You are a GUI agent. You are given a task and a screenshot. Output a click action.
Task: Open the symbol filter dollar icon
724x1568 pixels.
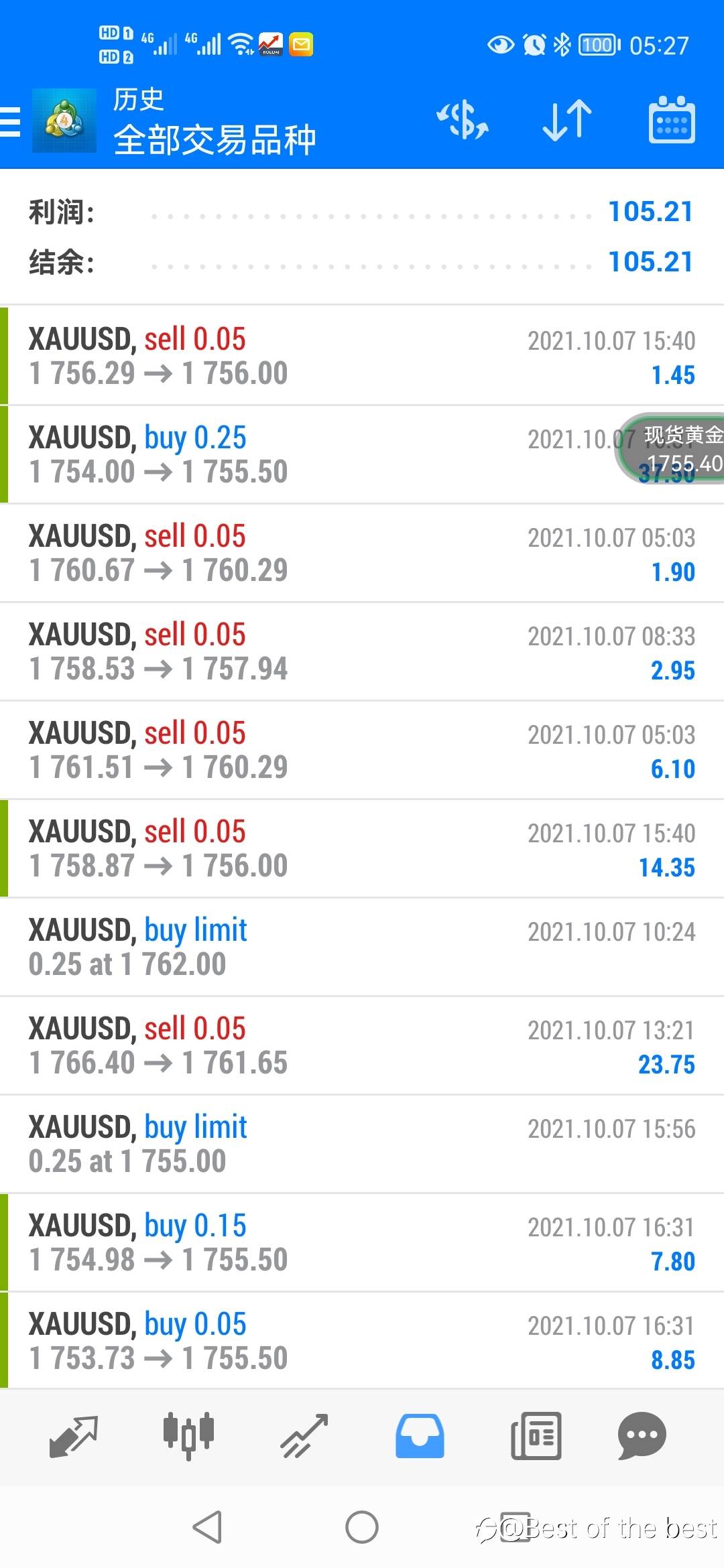[x=463, y=120]
